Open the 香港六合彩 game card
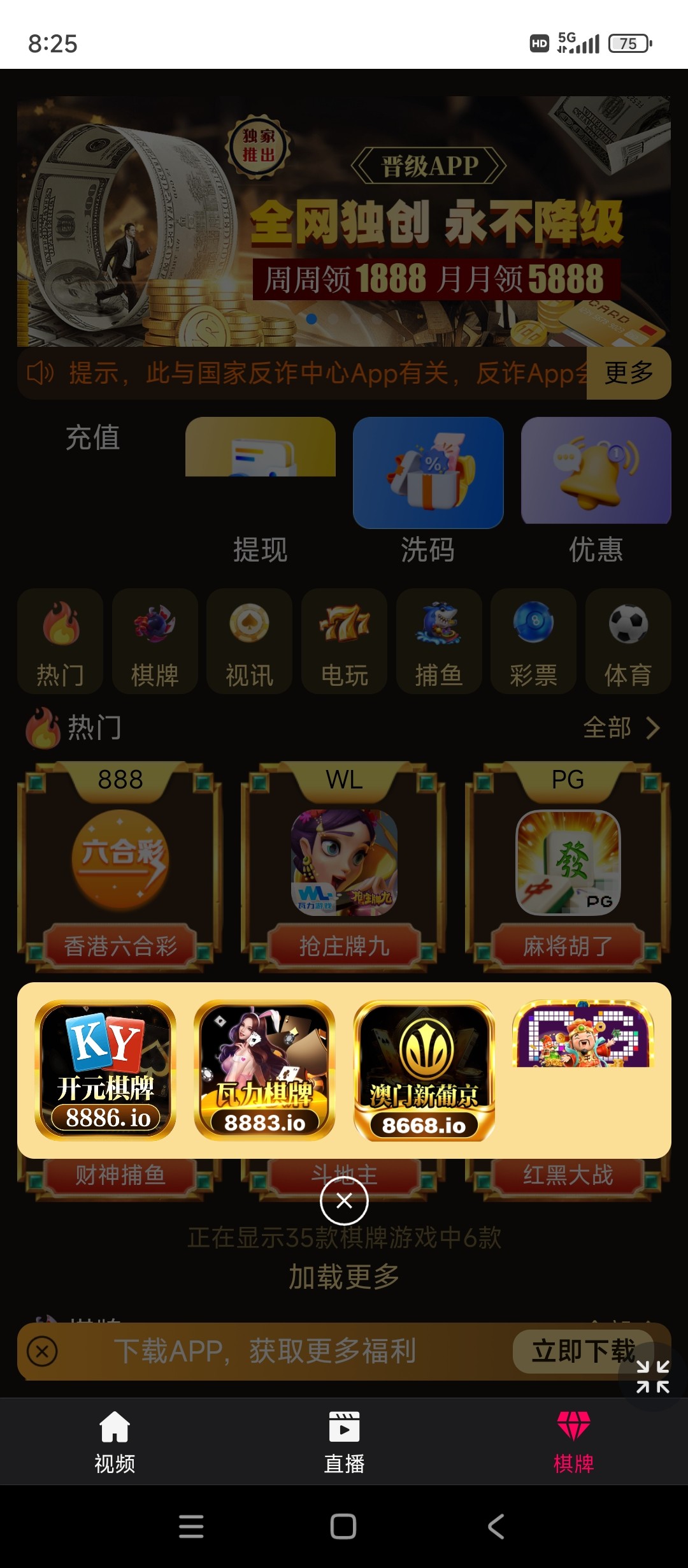The height and width of the screenshot is (1568, 688). click(120, 867)
